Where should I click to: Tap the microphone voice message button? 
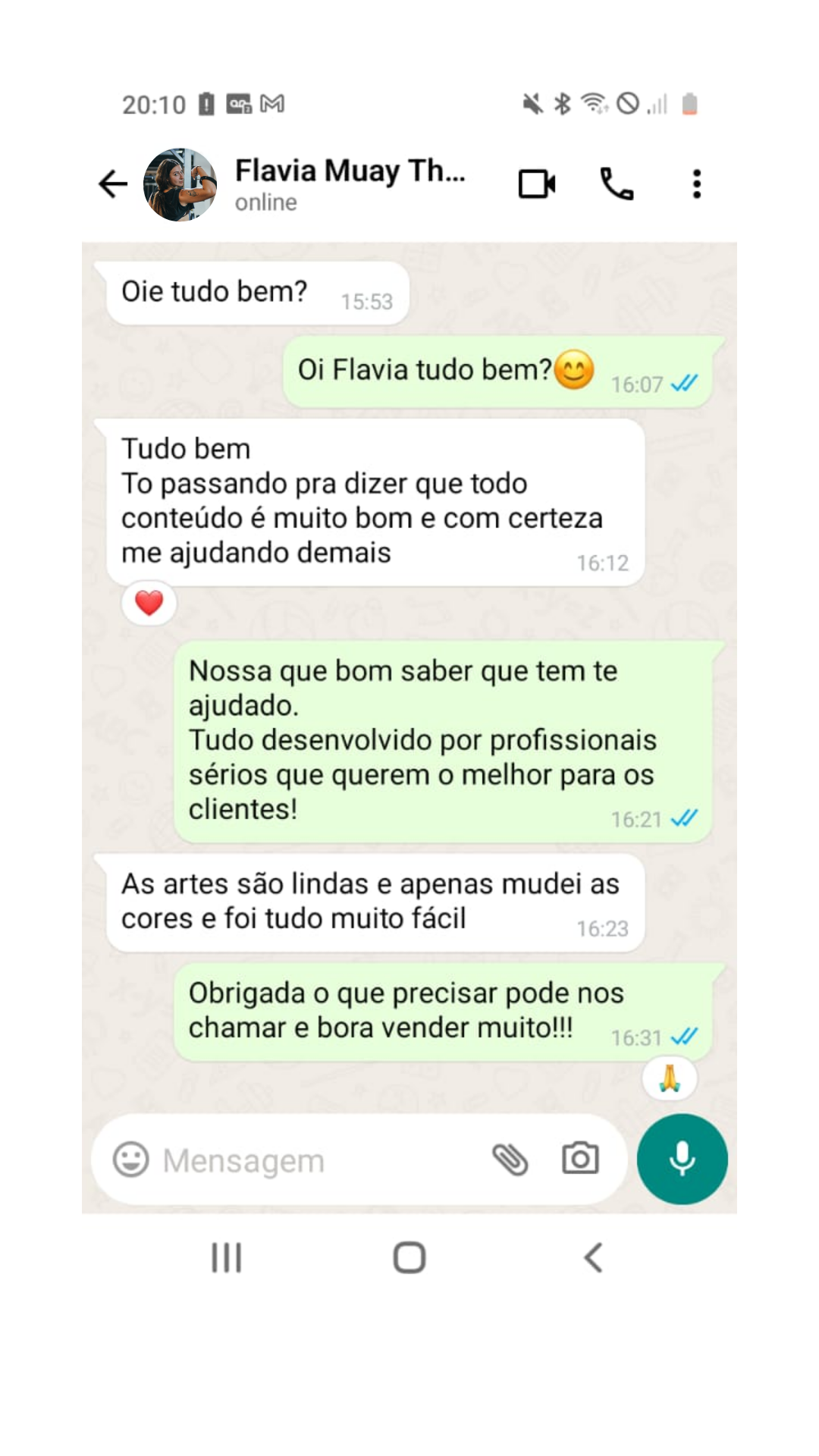[682, 1159]
